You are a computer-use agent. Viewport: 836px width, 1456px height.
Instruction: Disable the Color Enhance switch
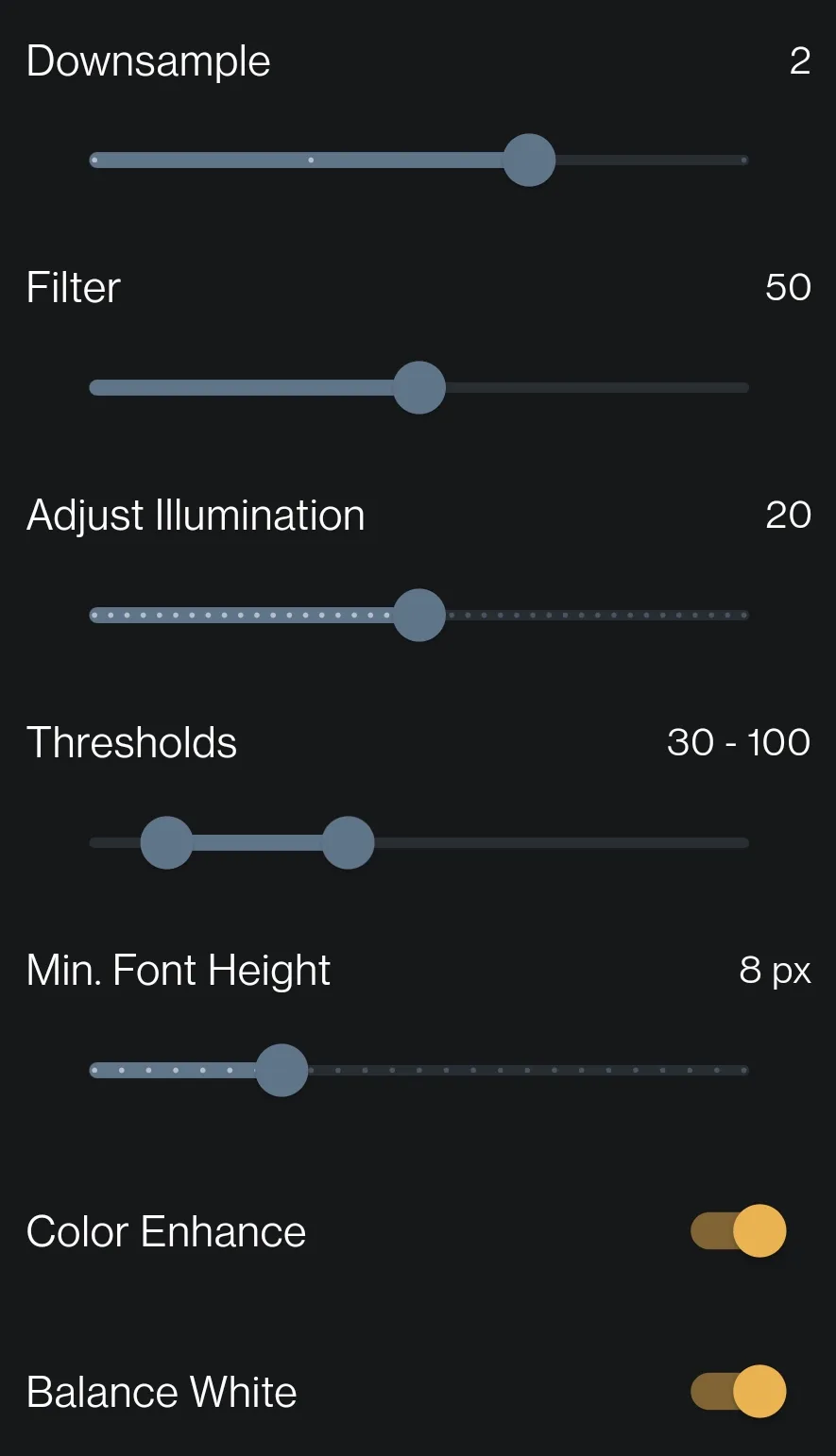coord(739,1230)
